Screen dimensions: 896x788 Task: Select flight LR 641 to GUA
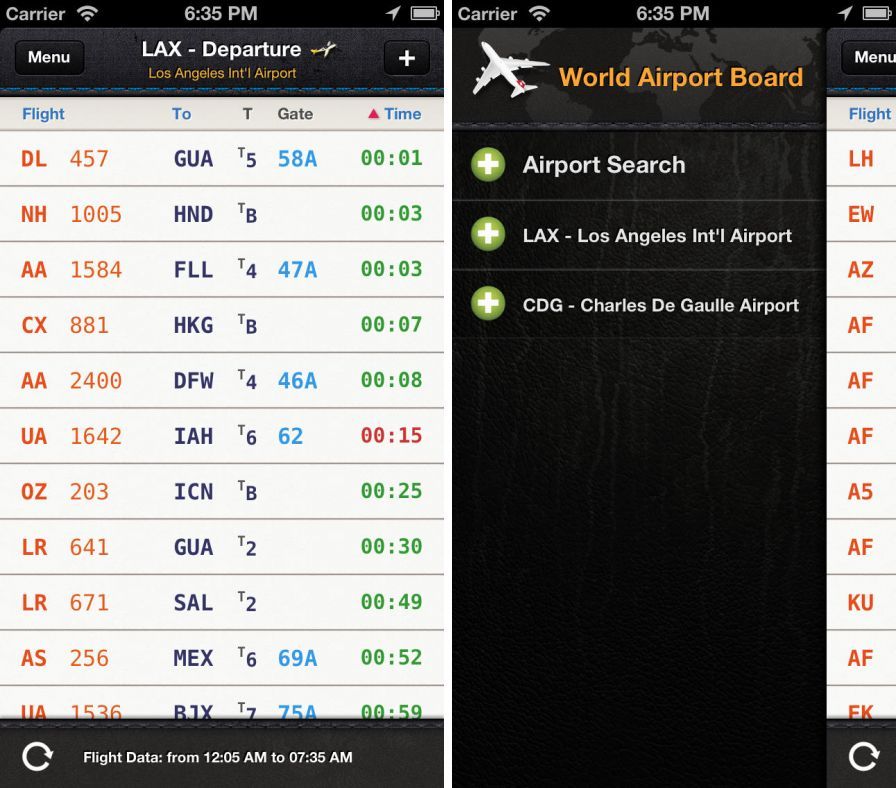coord(221,547)
